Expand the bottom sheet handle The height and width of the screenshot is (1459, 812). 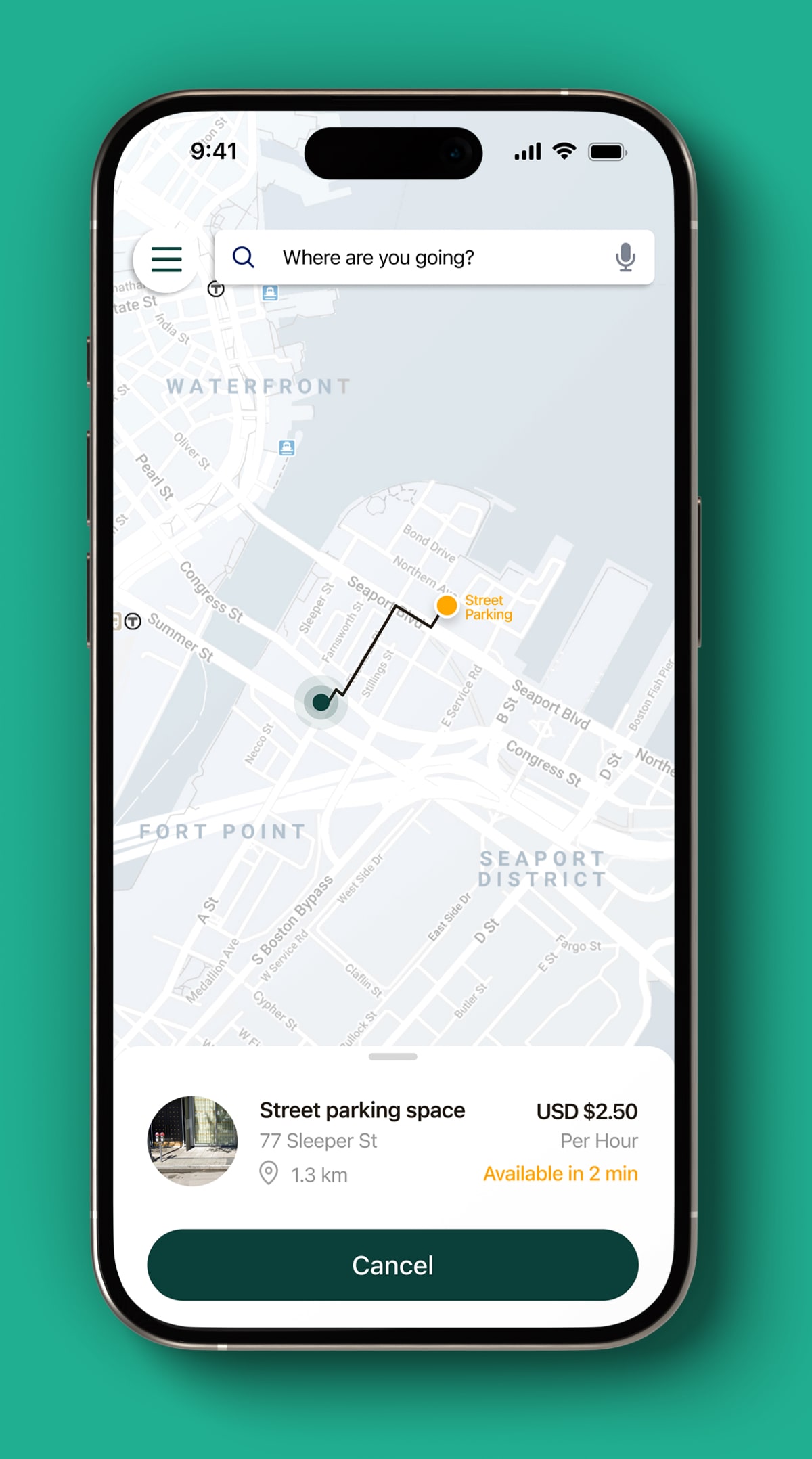coord(392,1056)
